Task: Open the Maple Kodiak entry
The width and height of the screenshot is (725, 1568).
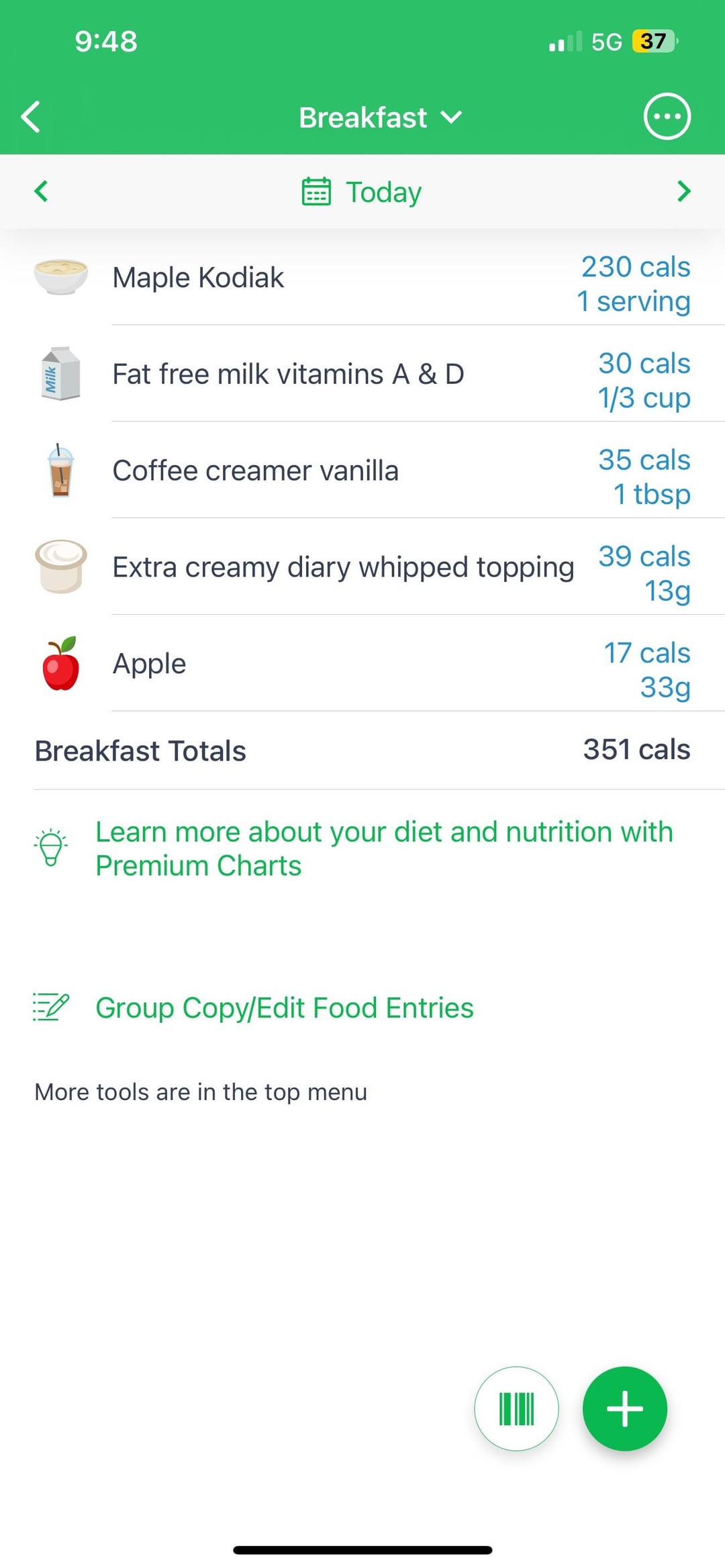Action: pos(362,278)
